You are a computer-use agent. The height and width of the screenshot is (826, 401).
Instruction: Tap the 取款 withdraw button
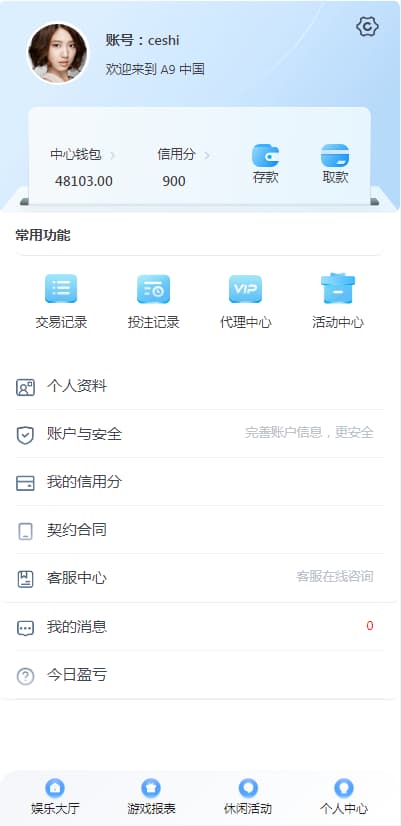pyautogui.click(x=335, y=164)
